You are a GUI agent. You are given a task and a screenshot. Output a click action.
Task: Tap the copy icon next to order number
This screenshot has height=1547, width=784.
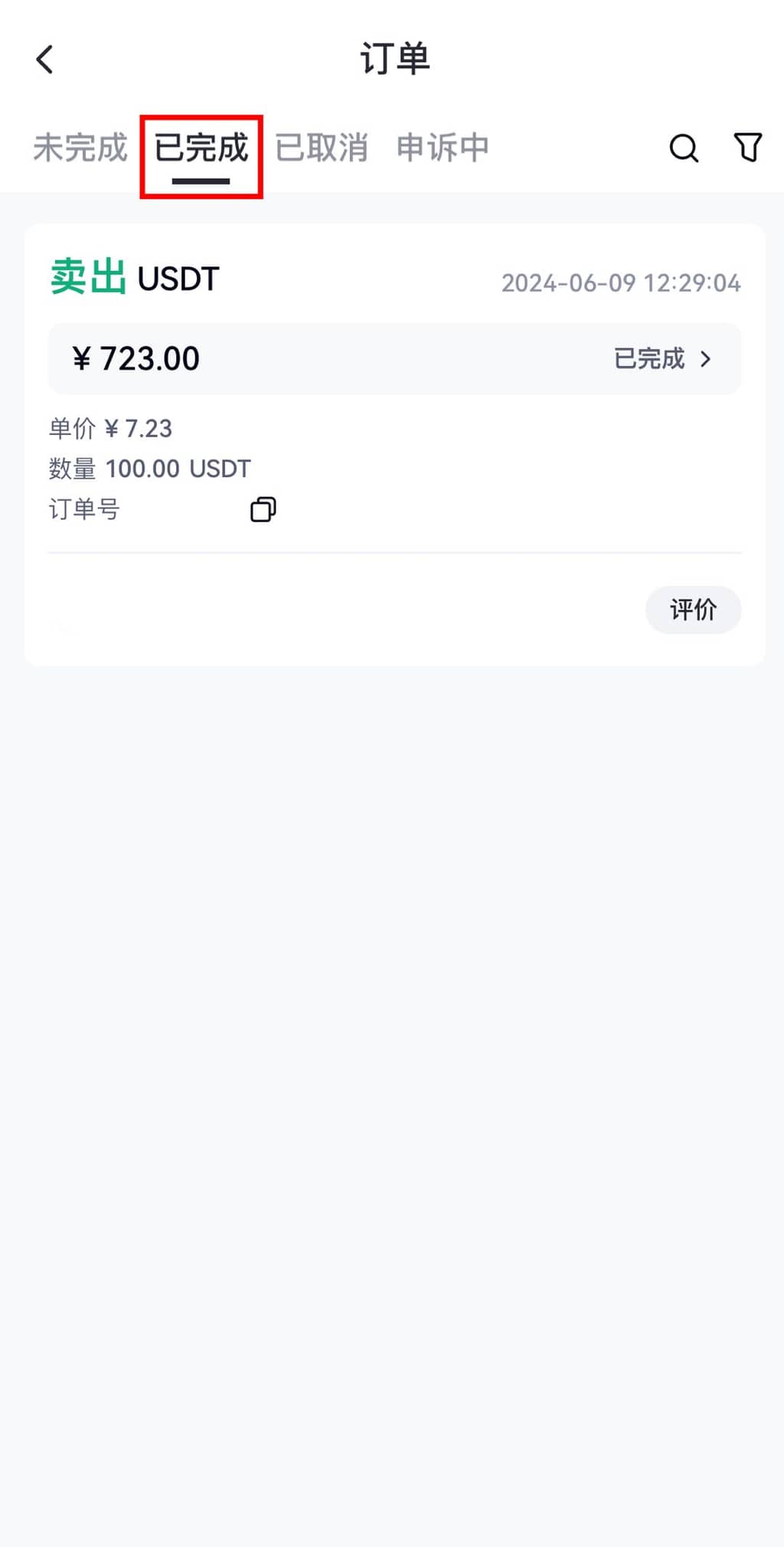(x=263, y=509)
